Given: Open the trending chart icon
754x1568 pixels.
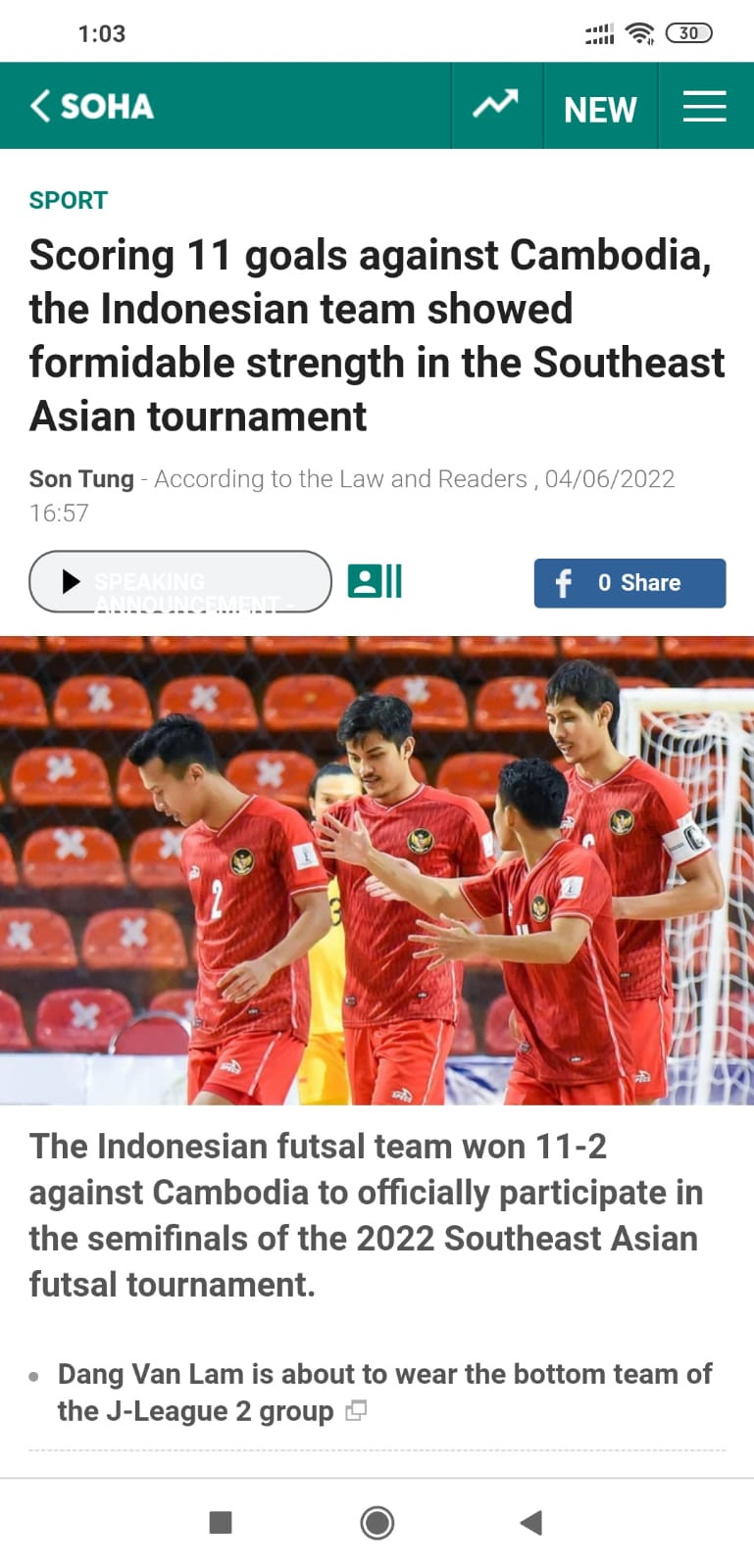Looking at the screenshot, I should coord(496,105).
